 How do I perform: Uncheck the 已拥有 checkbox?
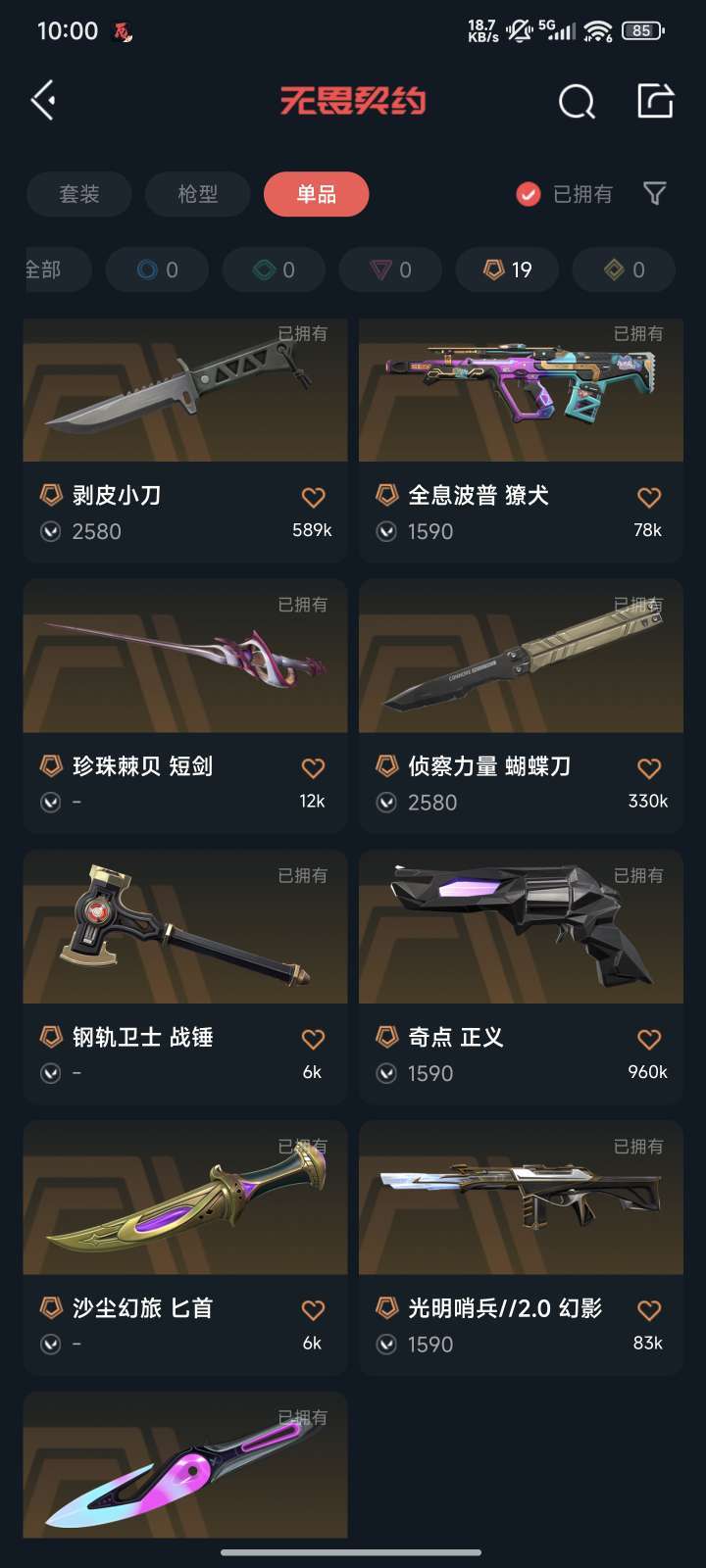[529, 194]
